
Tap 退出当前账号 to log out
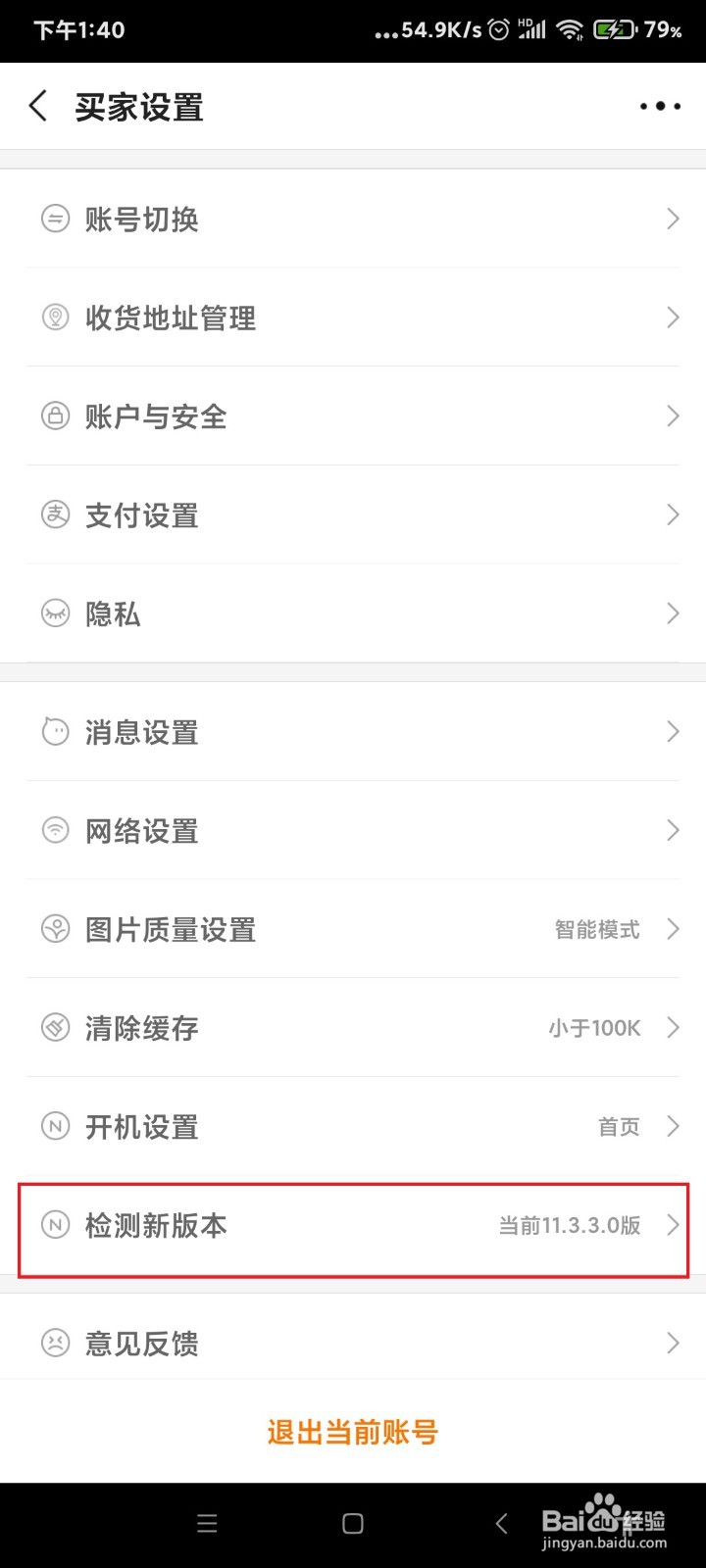click(x=353, y=1433)
